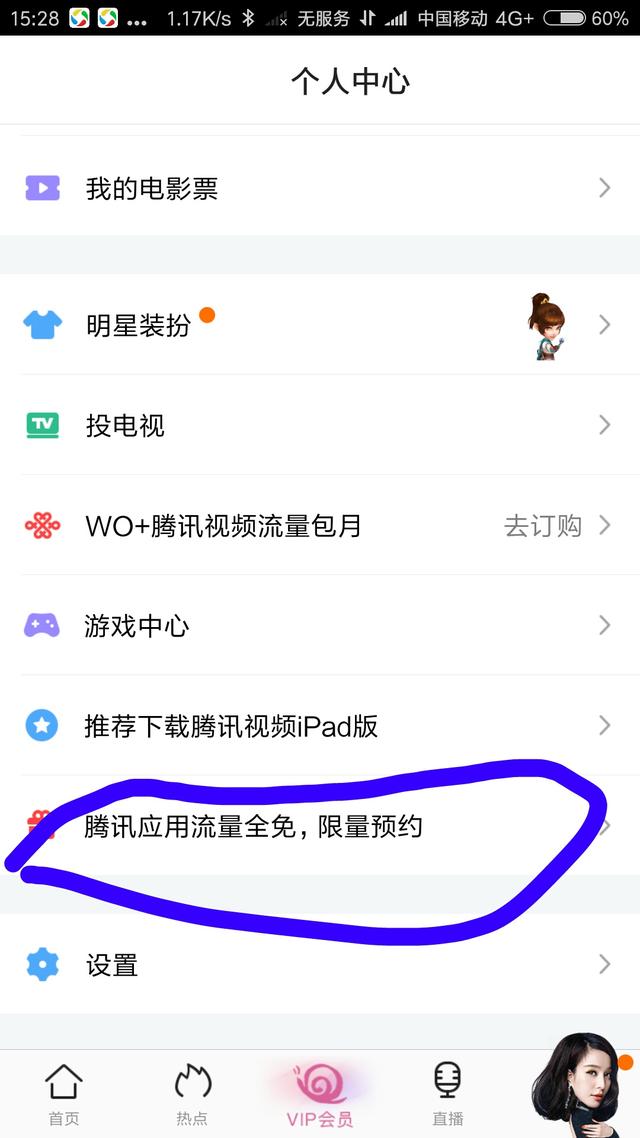Switch to the 首页 tab

(x=64, y=1094)
